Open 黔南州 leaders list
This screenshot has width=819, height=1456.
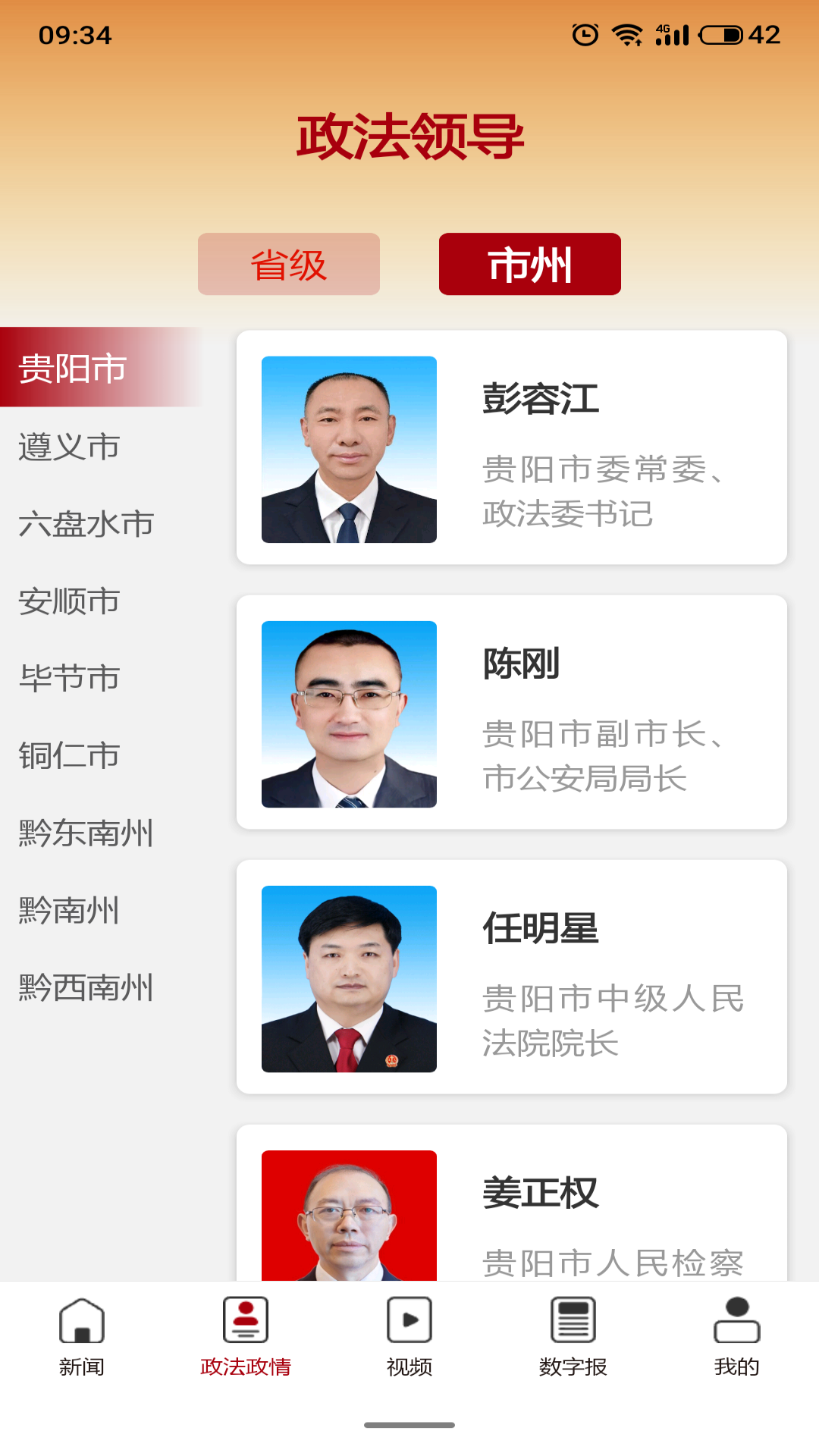point(70,910)
